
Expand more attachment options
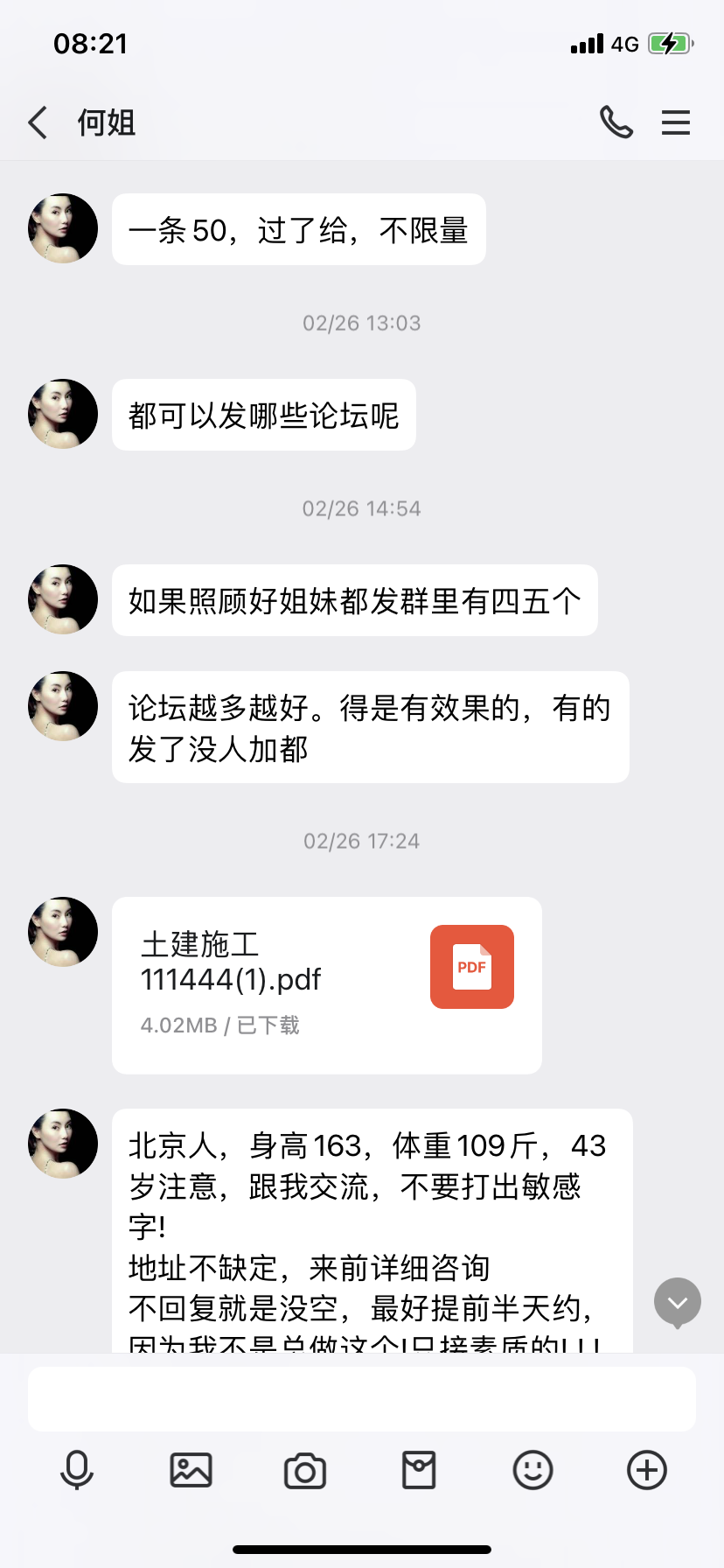point(647,1470)
